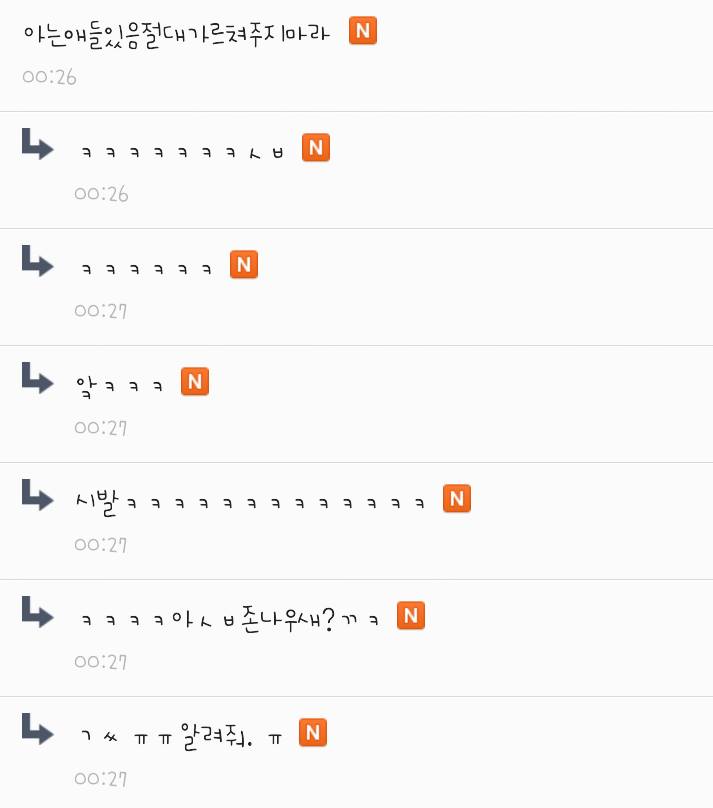Viewport: 713px width, 808px height.
Task: Open the top comment posted at 00:26
Action: pyautogui.click(x=176, y=33)
